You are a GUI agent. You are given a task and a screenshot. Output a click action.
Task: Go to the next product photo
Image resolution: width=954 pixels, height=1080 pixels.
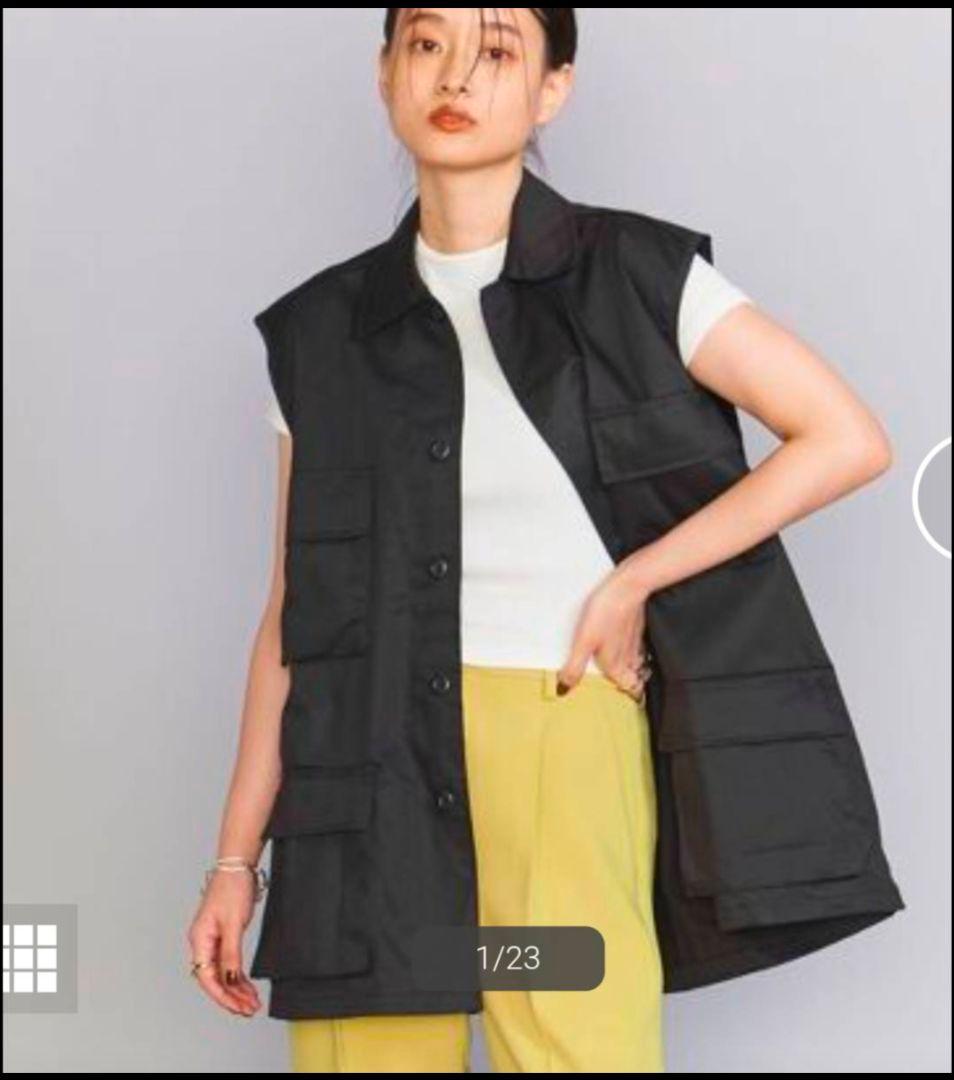click(x=938, y=497)
